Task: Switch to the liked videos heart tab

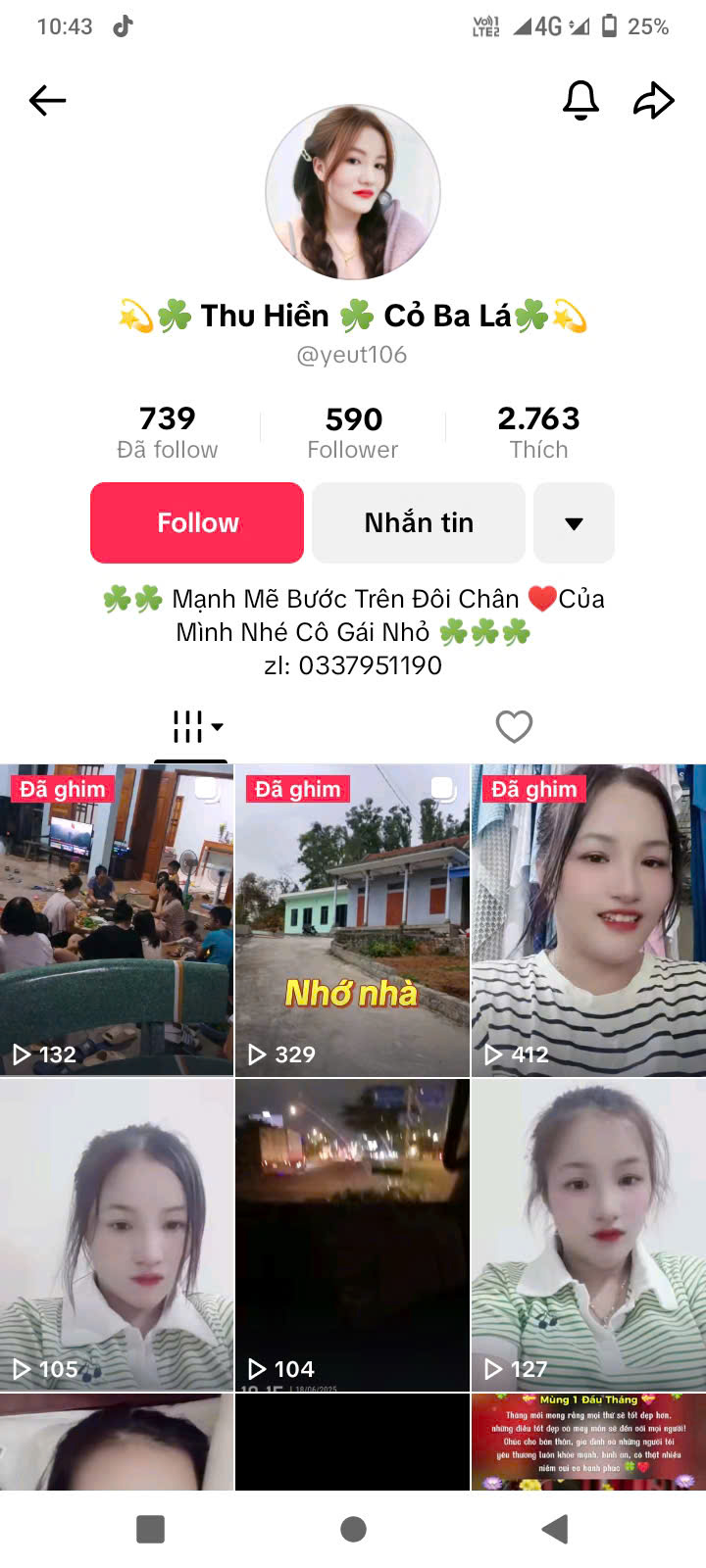Action: [513, 727]
